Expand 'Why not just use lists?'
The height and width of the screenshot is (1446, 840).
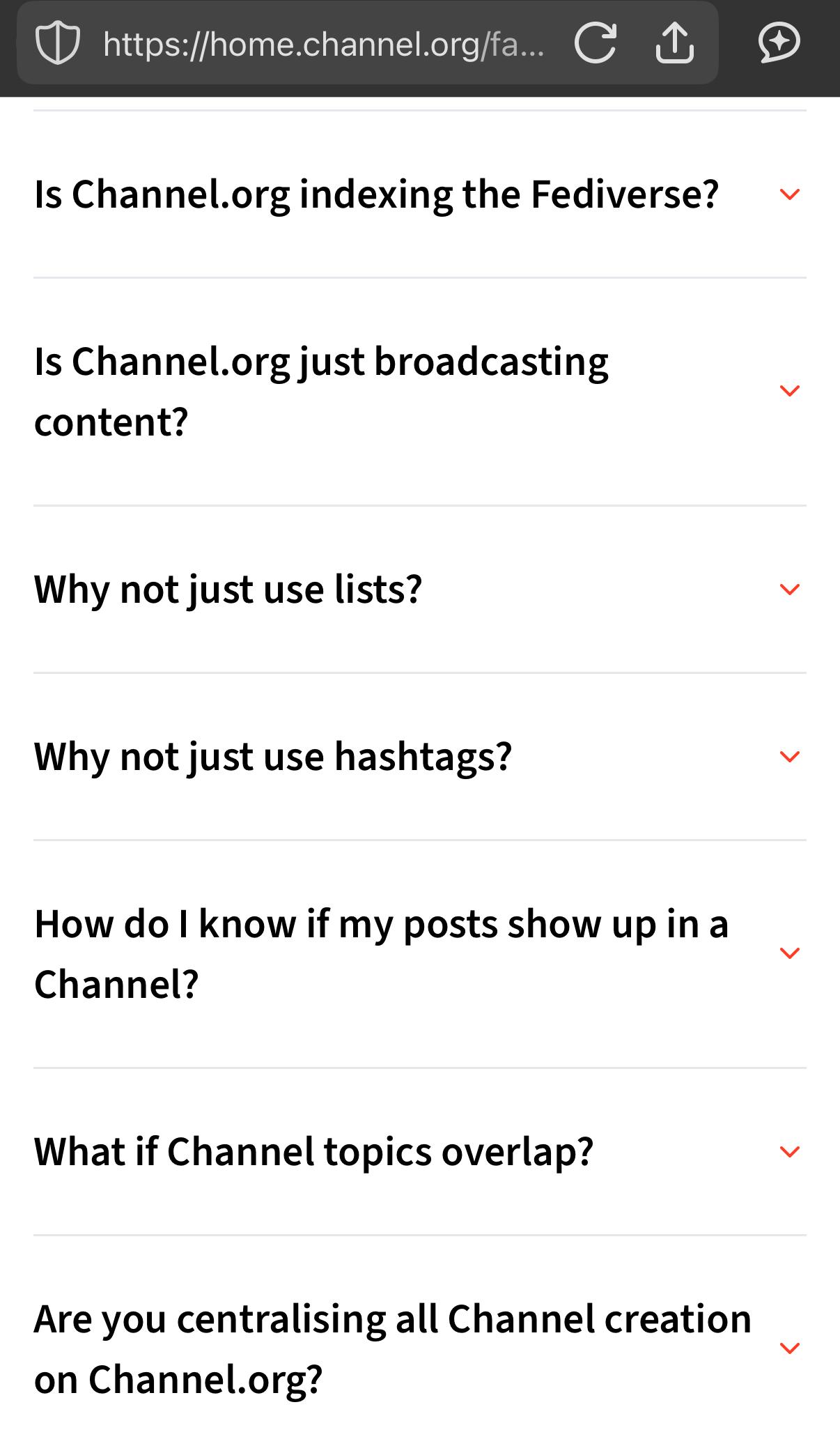point(420,590)
